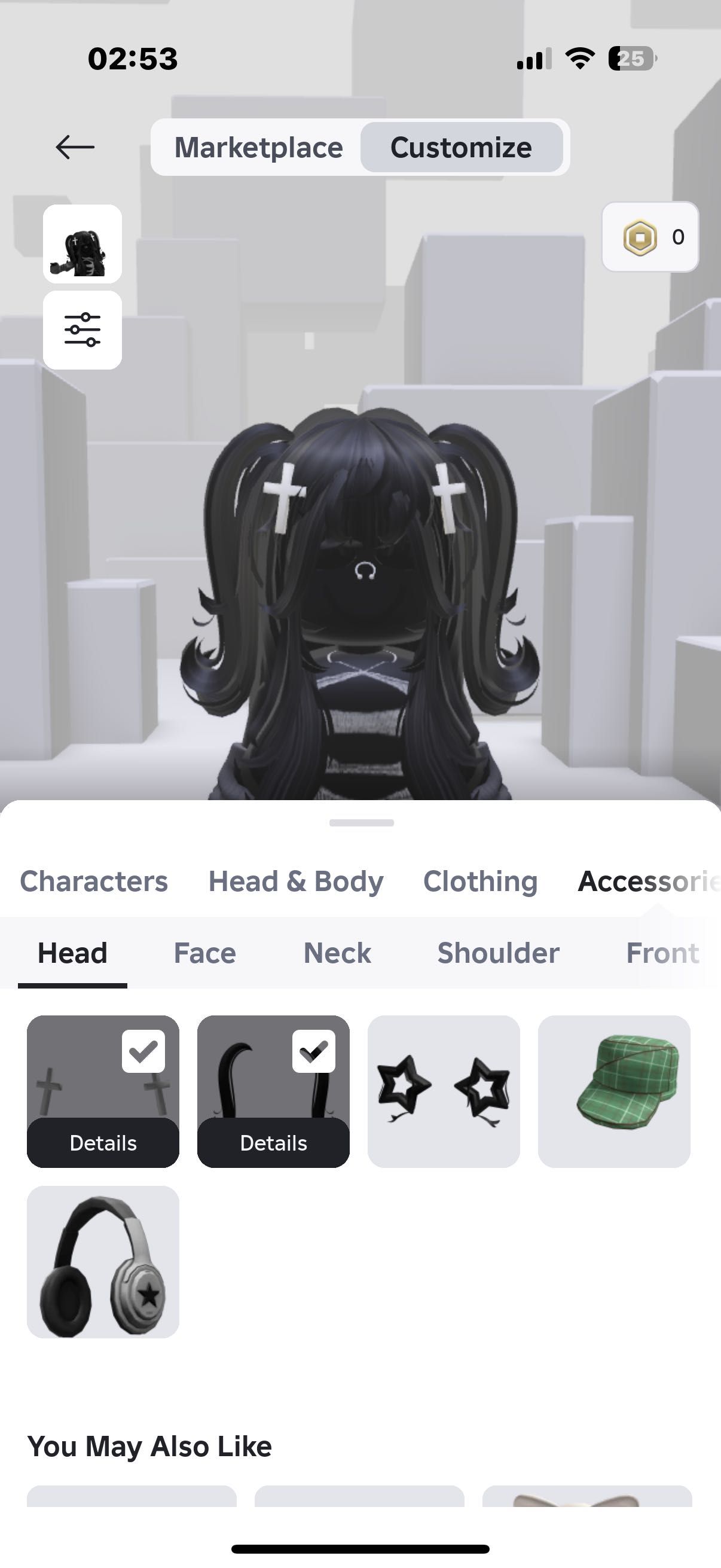Switch to the Marketplace tab
The height and width of the screenshot is (1568, 721).
259,147
